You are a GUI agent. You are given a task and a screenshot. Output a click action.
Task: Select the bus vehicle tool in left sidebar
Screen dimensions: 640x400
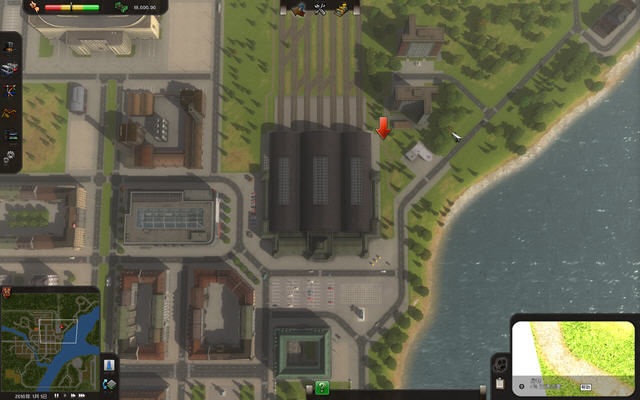click(10, 68)
